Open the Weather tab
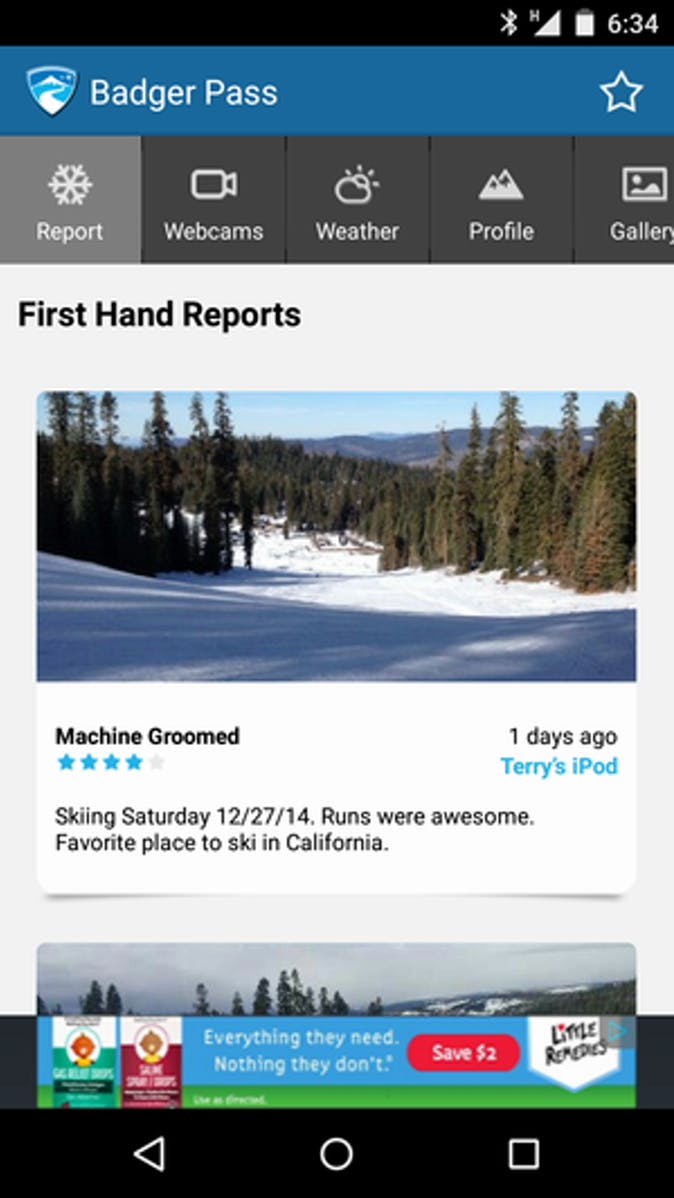 (x=357, y=201)
